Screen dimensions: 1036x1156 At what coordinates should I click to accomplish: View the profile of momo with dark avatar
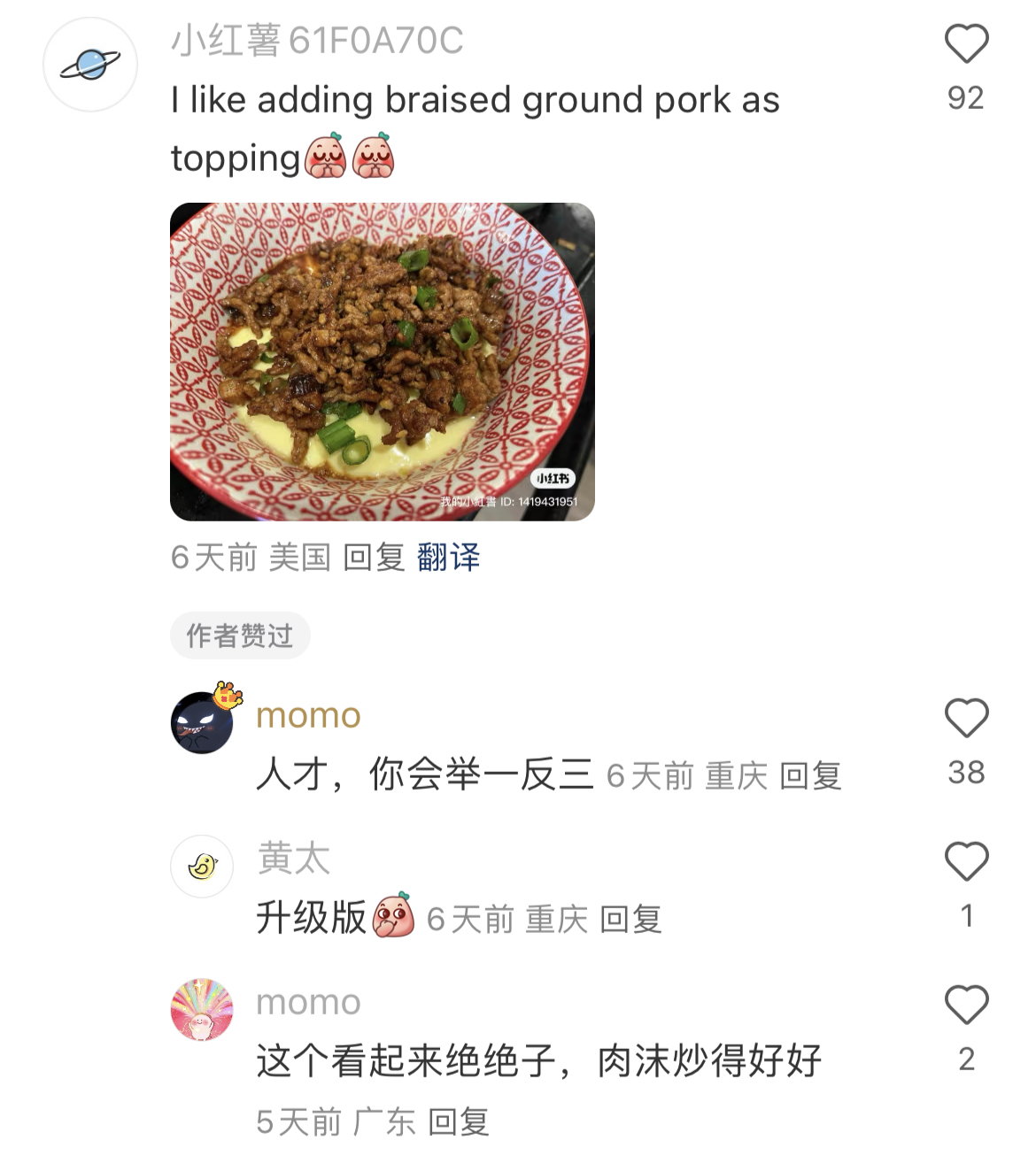pyautogui.click(x=202, y=723)
